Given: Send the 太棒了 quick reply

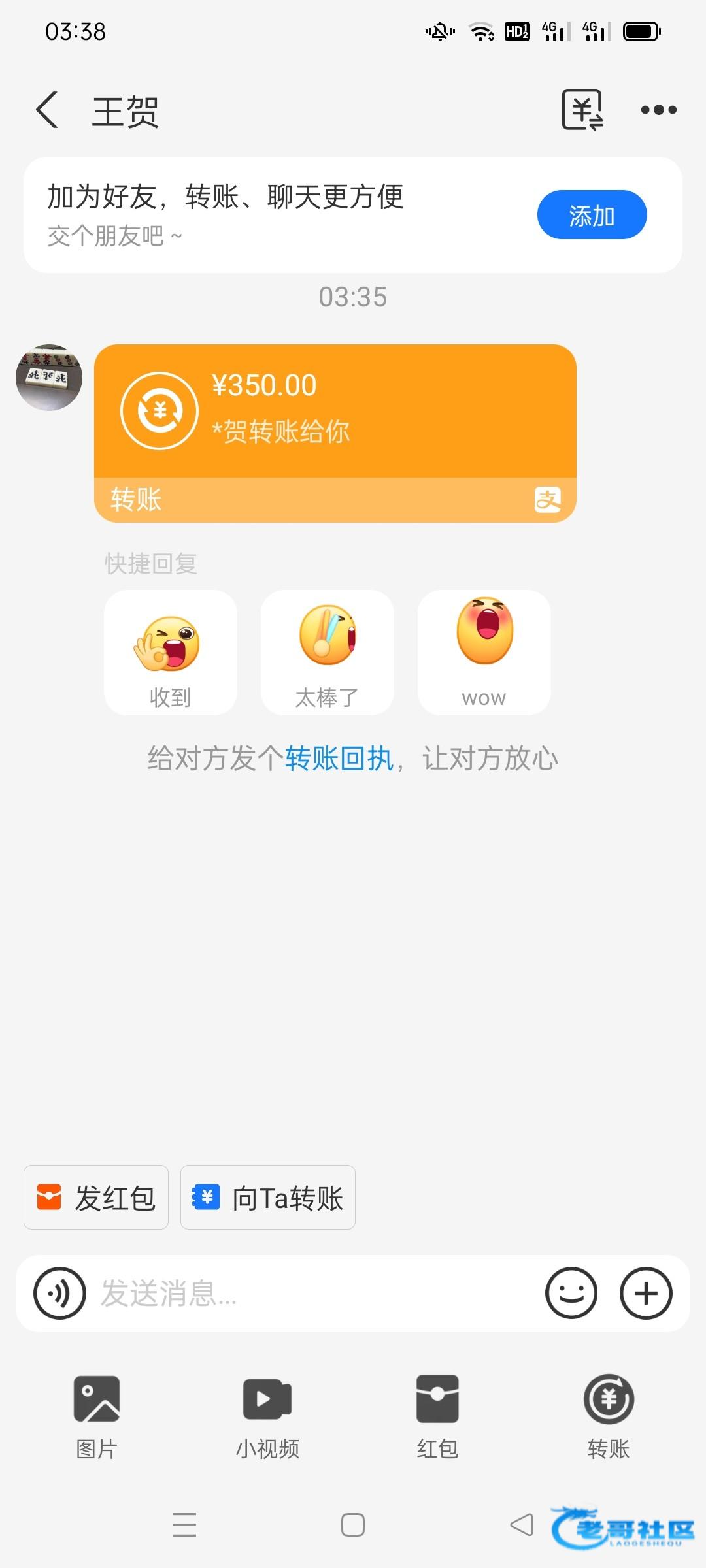Looking at the screenshot, I should coord(328,652).
